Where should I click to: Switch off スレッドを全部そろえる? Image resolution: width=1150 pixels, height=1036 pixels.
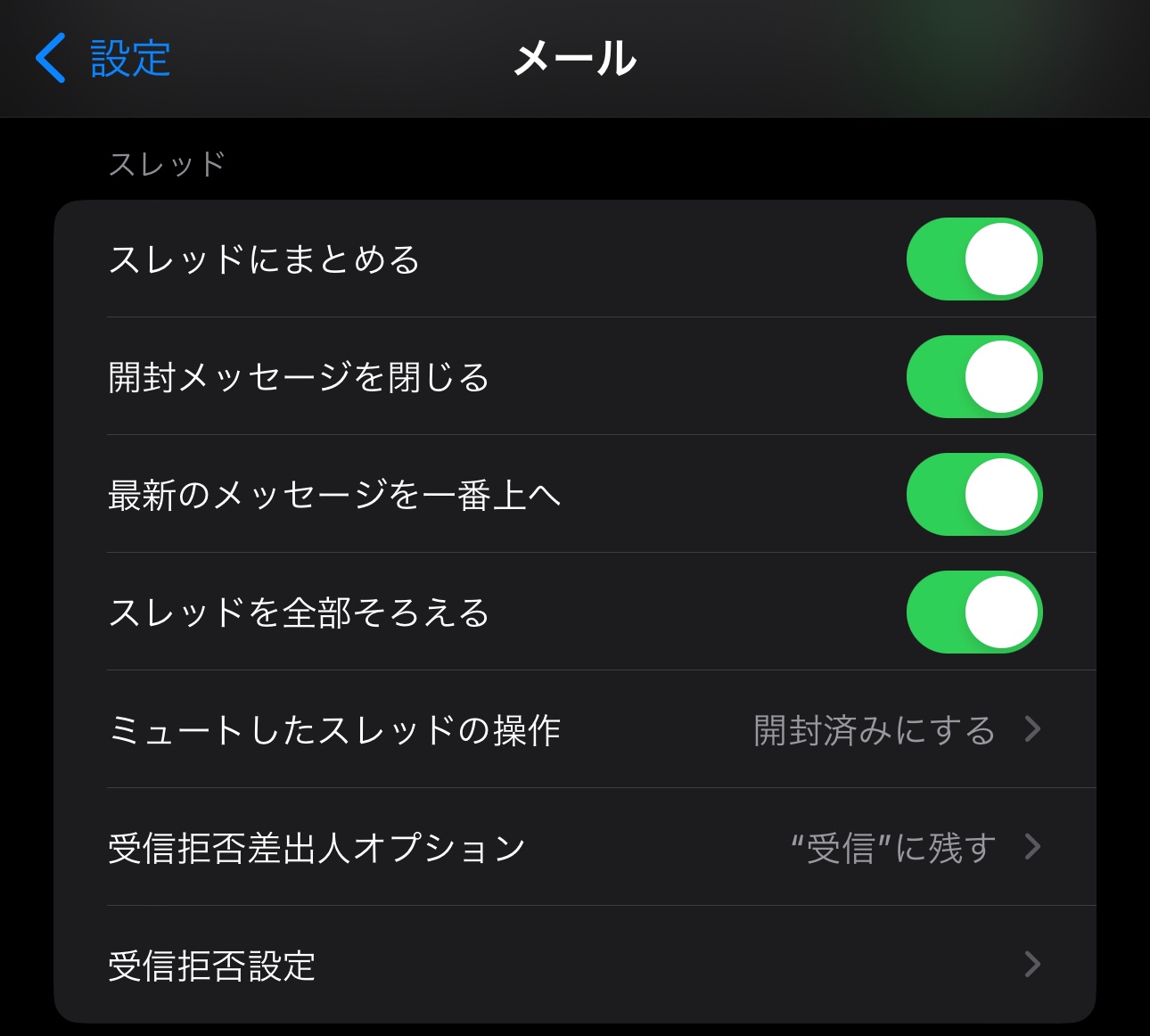click(x=973, y=613)
